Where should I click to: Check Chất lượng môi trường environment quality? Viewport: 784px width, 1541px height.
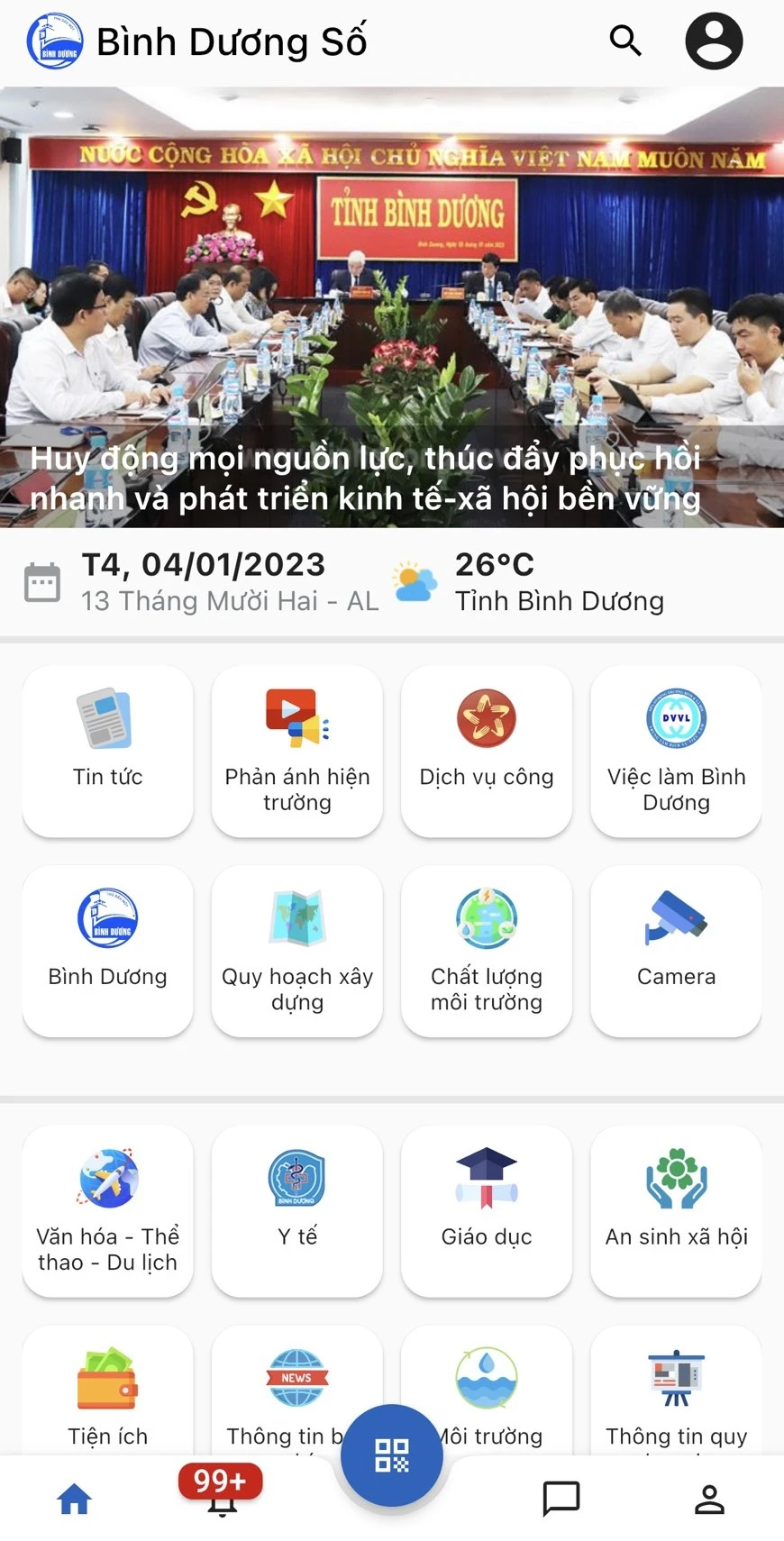click(486, 951)
